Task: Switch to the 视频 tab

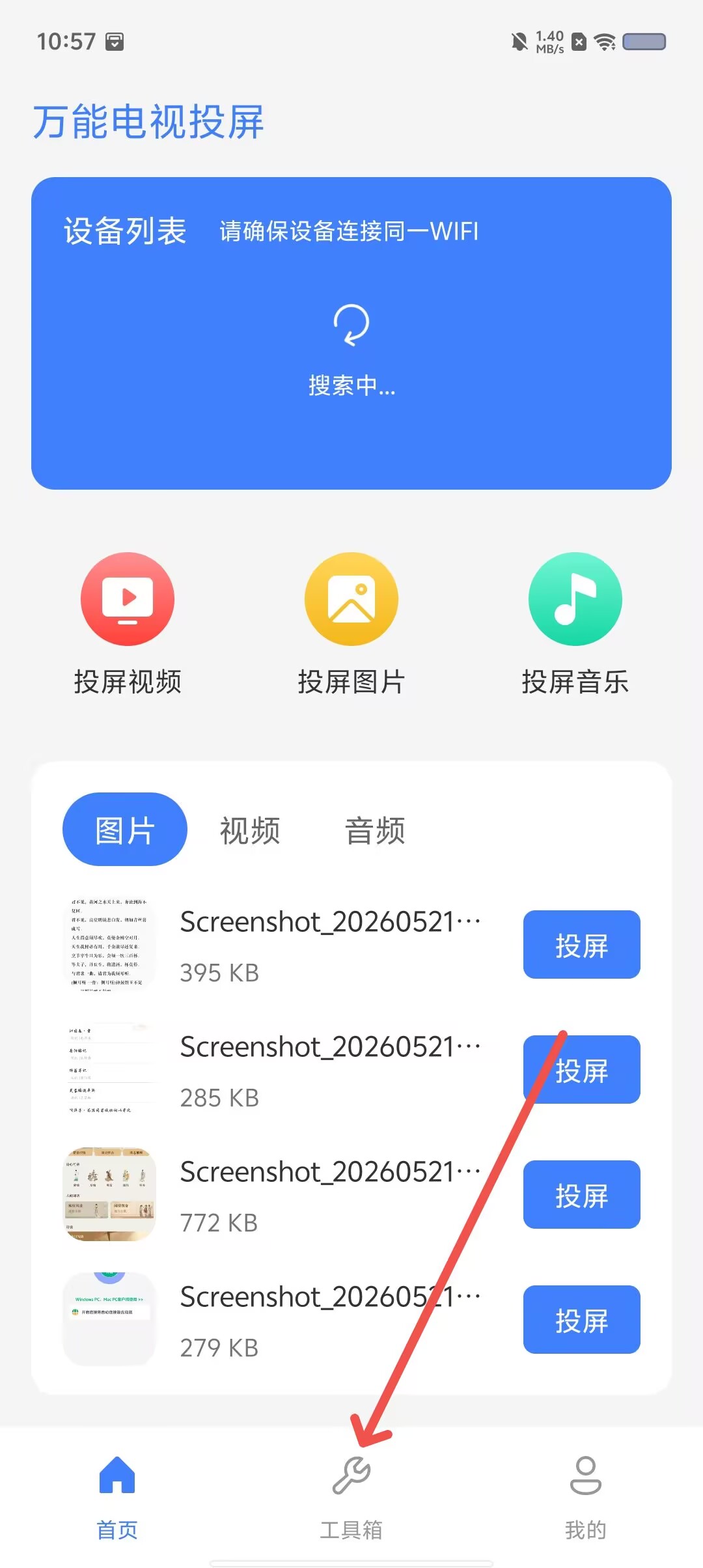Action: coord(250,831)
